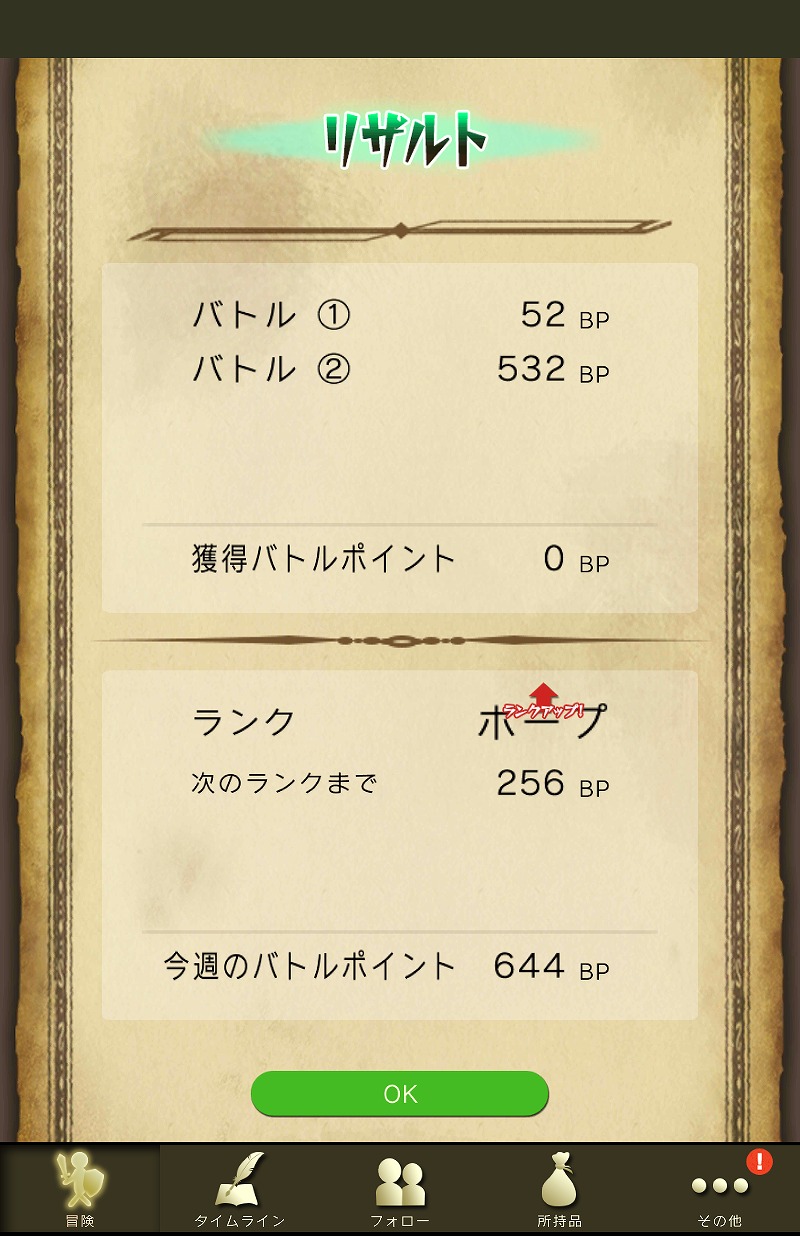This screenshot has height=1236, width=800.
Task: Open the その他 menu tab
Action: coord(720,1189)
